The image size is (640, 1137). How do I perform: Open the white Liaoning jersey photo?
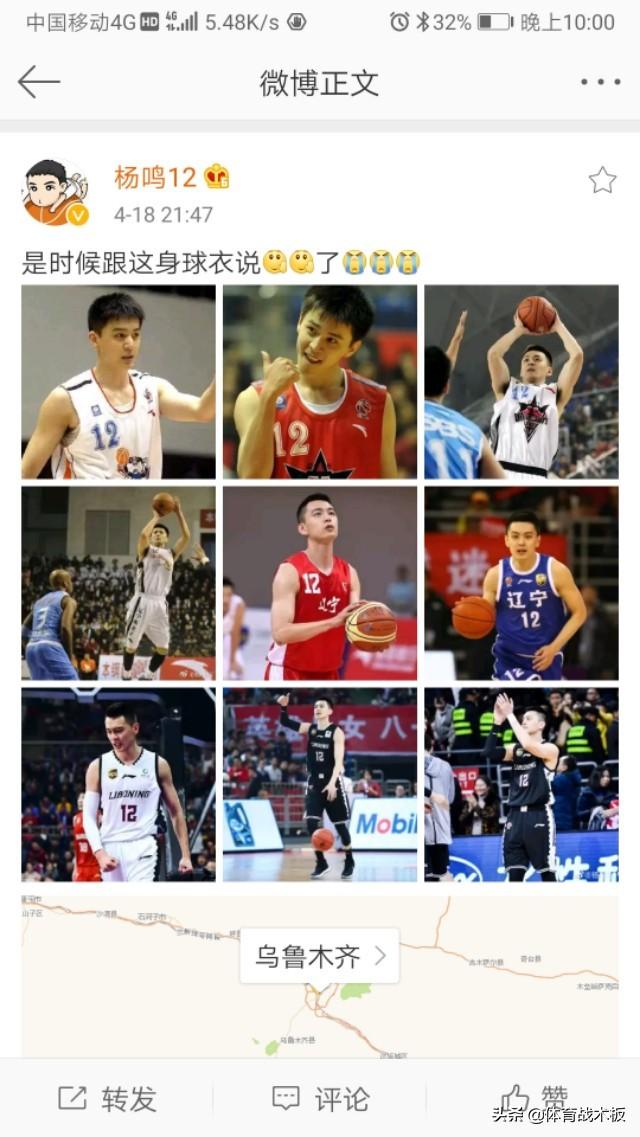coord(118,784)
